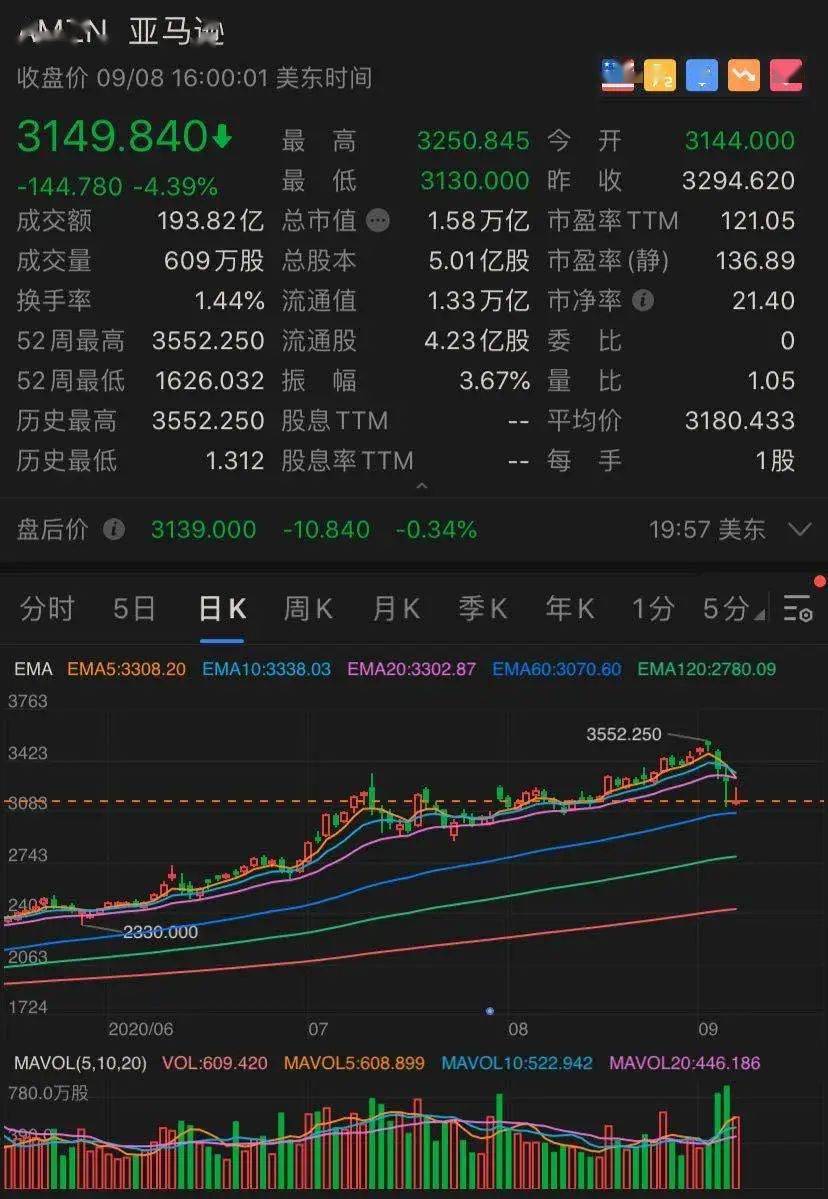Open the blue share icon in the toolbar

point(702,75)
